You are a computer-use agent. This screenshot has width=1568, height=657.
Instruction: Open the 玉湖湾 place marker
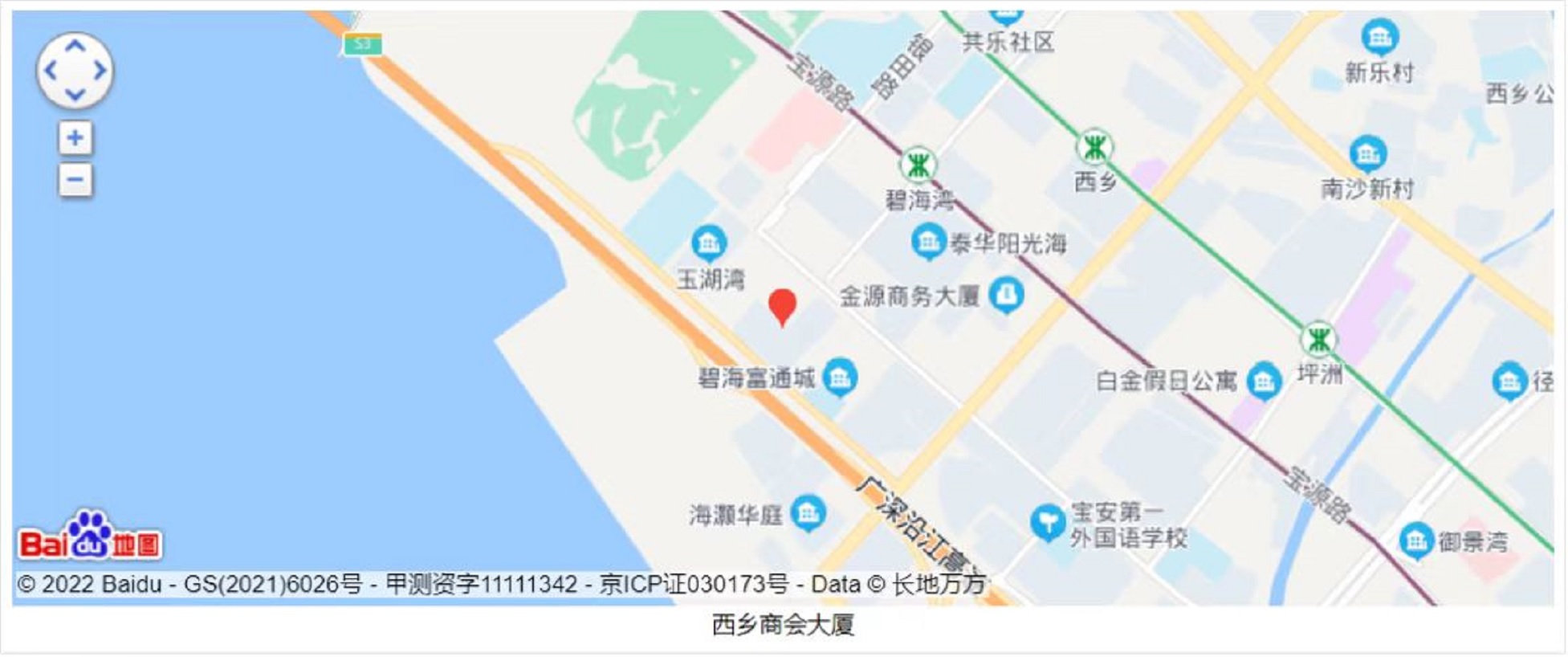pos(709,242)
